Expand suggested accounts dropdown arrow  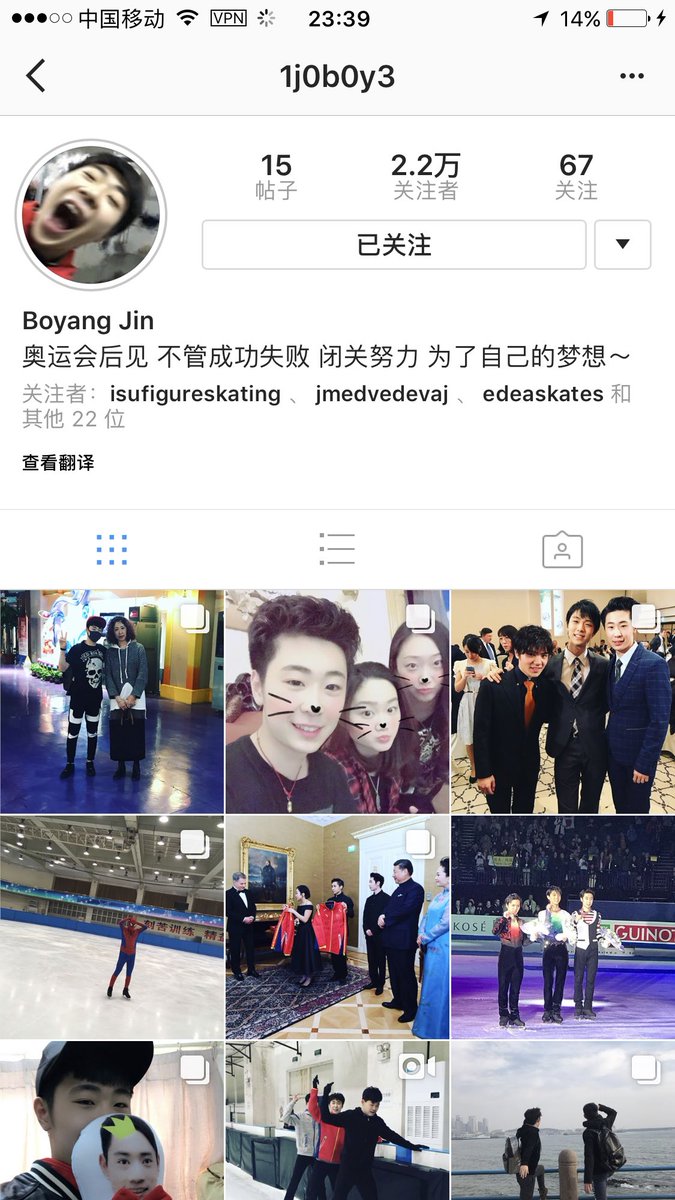622,245
